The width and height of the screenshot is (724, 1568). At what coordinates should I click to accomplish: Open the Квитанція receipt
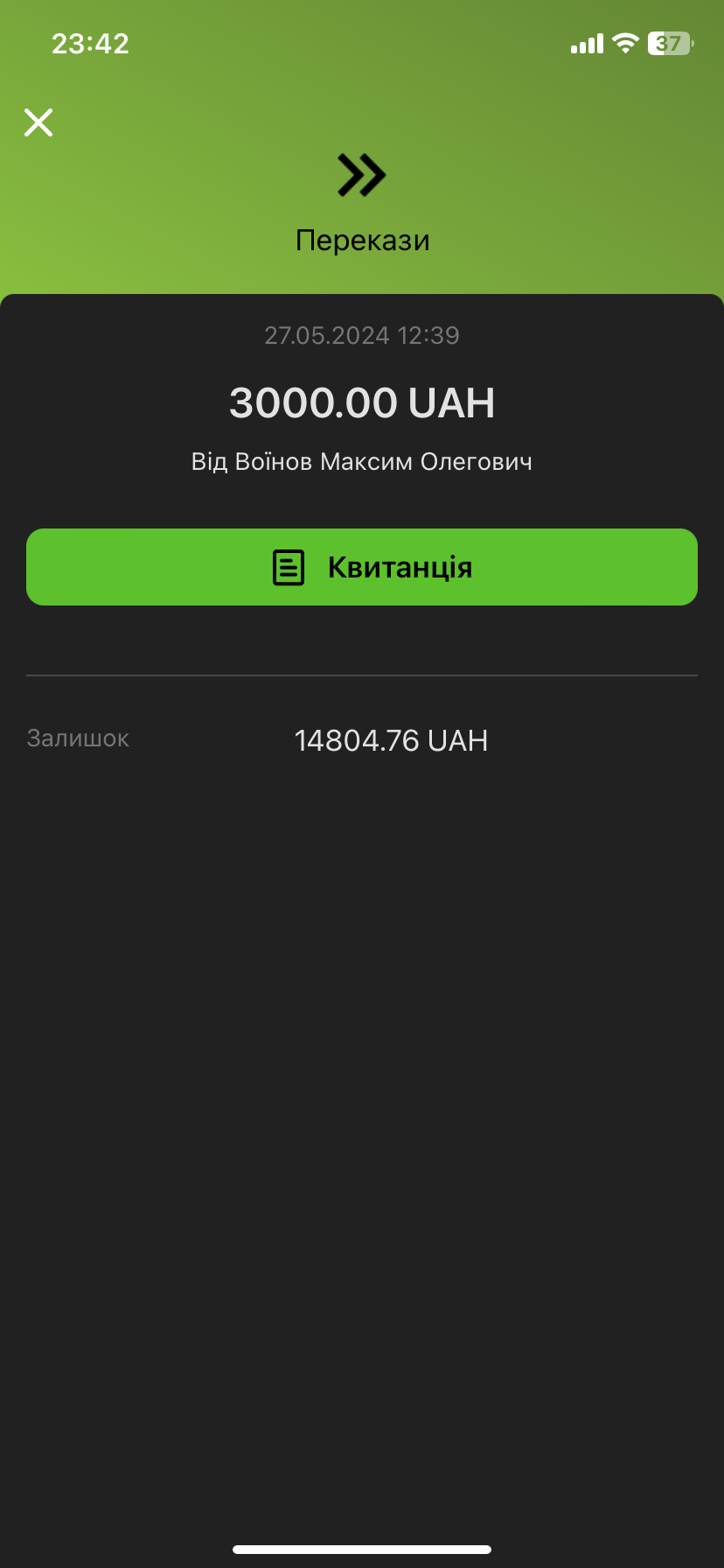pyautogui.click(x=362, y=567)
